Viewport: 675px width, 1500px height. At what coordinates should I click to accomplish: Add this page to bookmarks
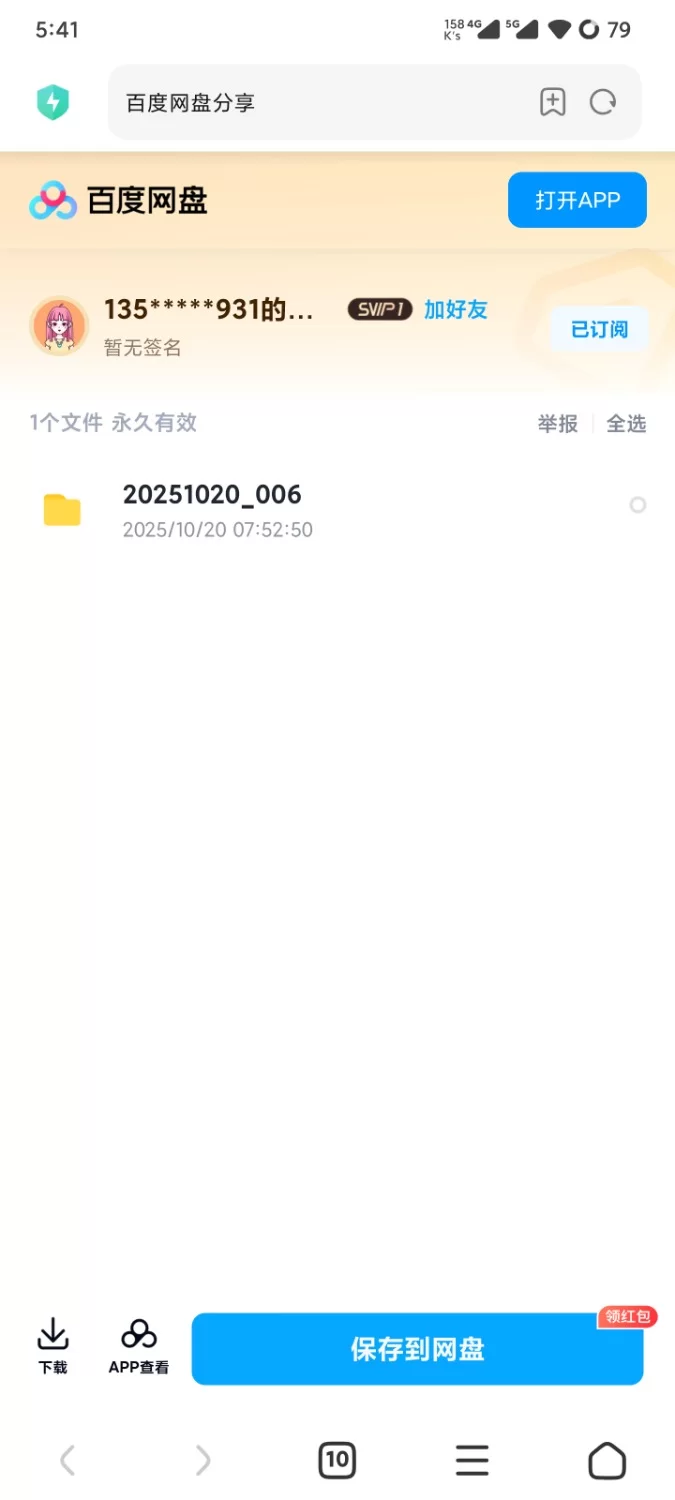tap(553, 102)
